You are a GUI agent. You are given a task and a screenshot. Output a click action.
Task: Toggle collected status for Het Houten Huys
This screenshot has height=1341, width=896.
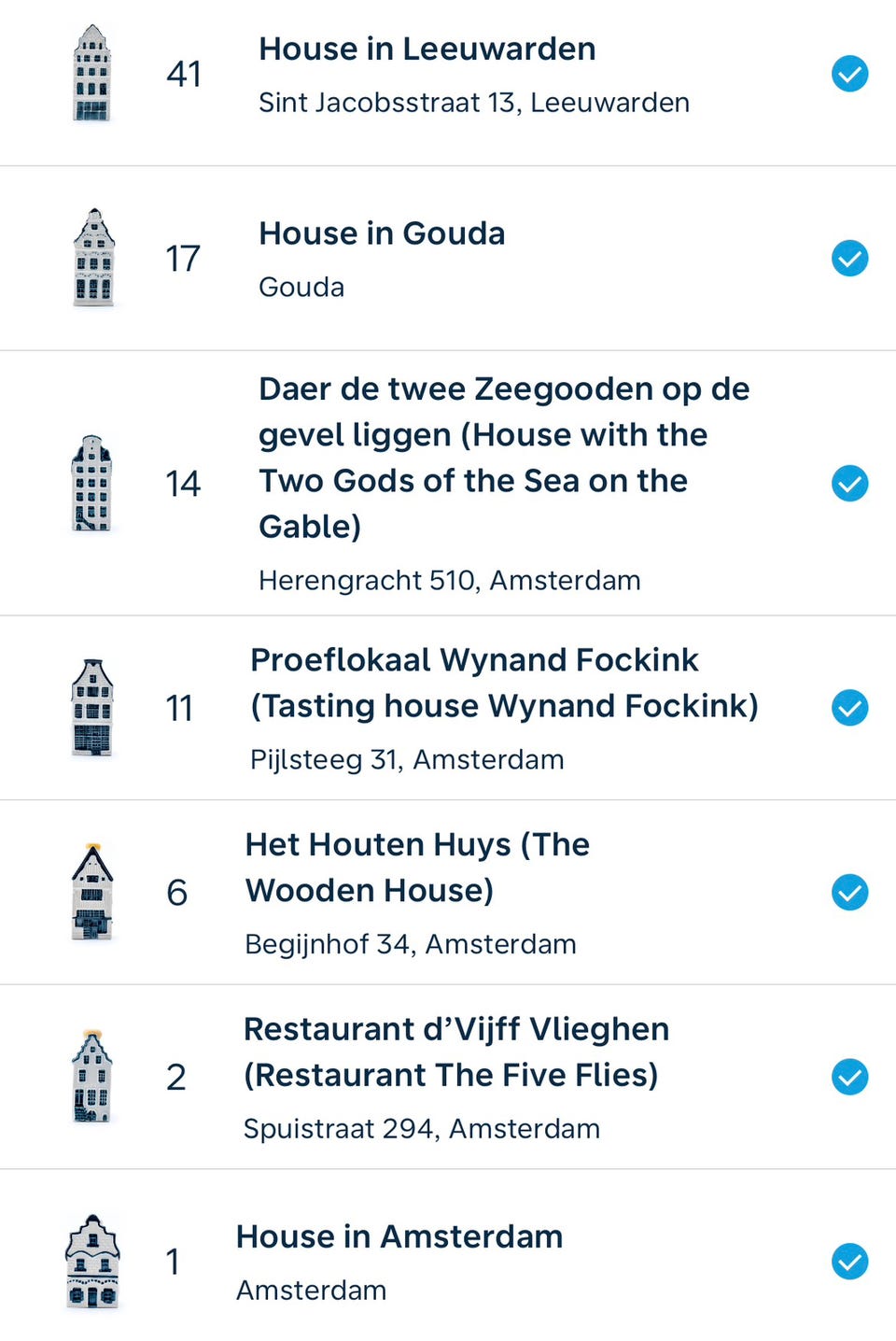[x=849, y=892]
